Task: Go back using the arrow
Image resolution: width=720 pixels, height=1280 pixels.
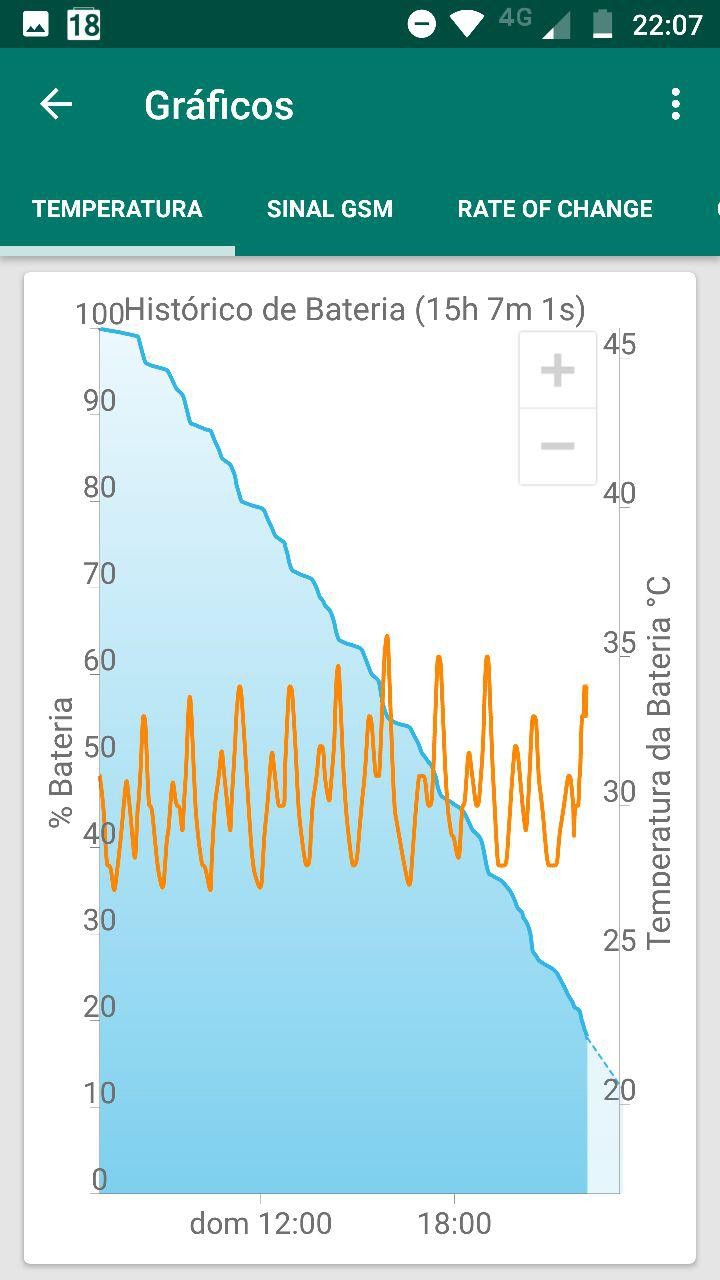Action: tap(56, 104)
